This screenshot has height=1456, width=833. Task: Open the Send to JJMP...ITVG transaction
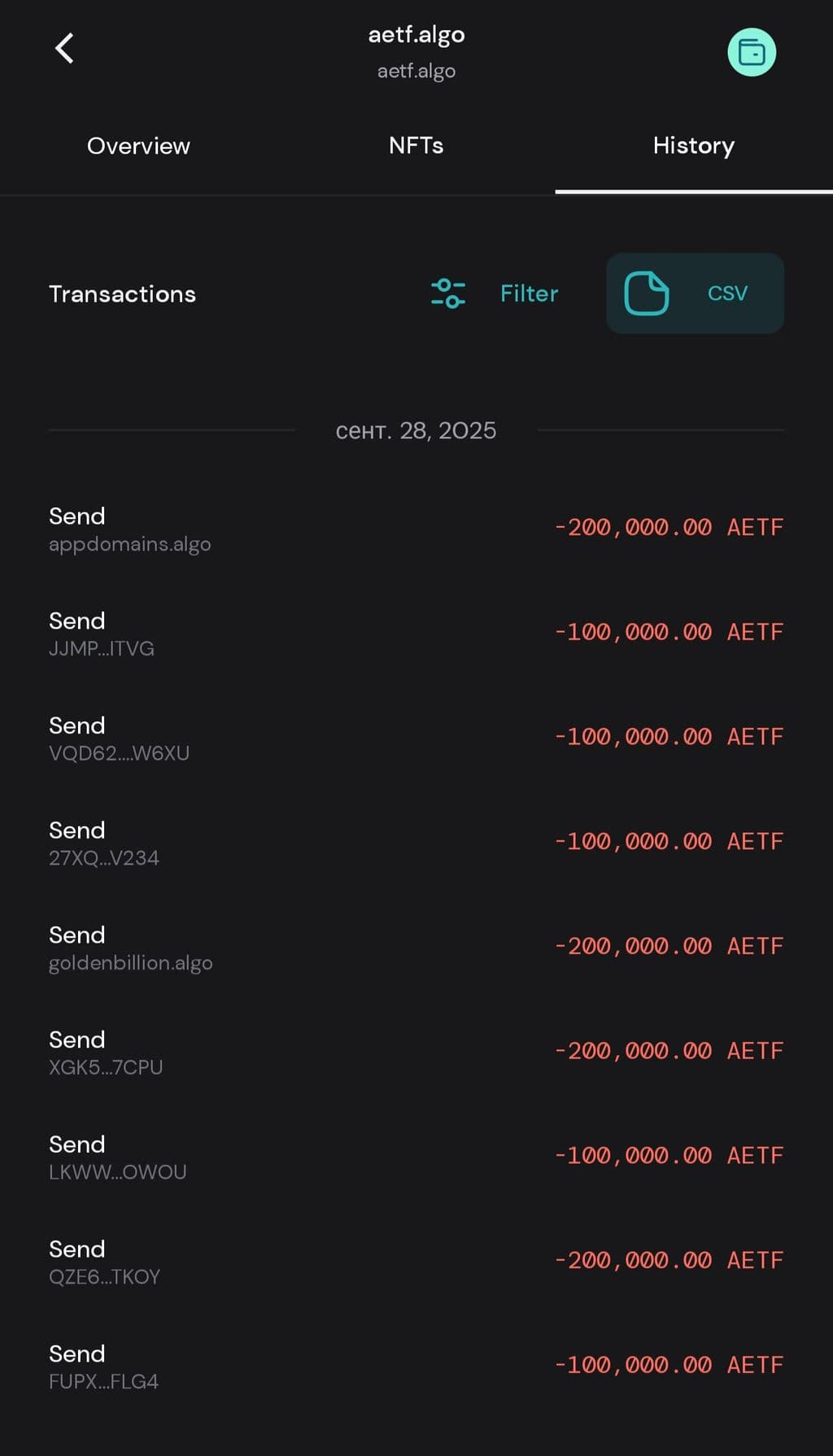click(x=416, y=634)
